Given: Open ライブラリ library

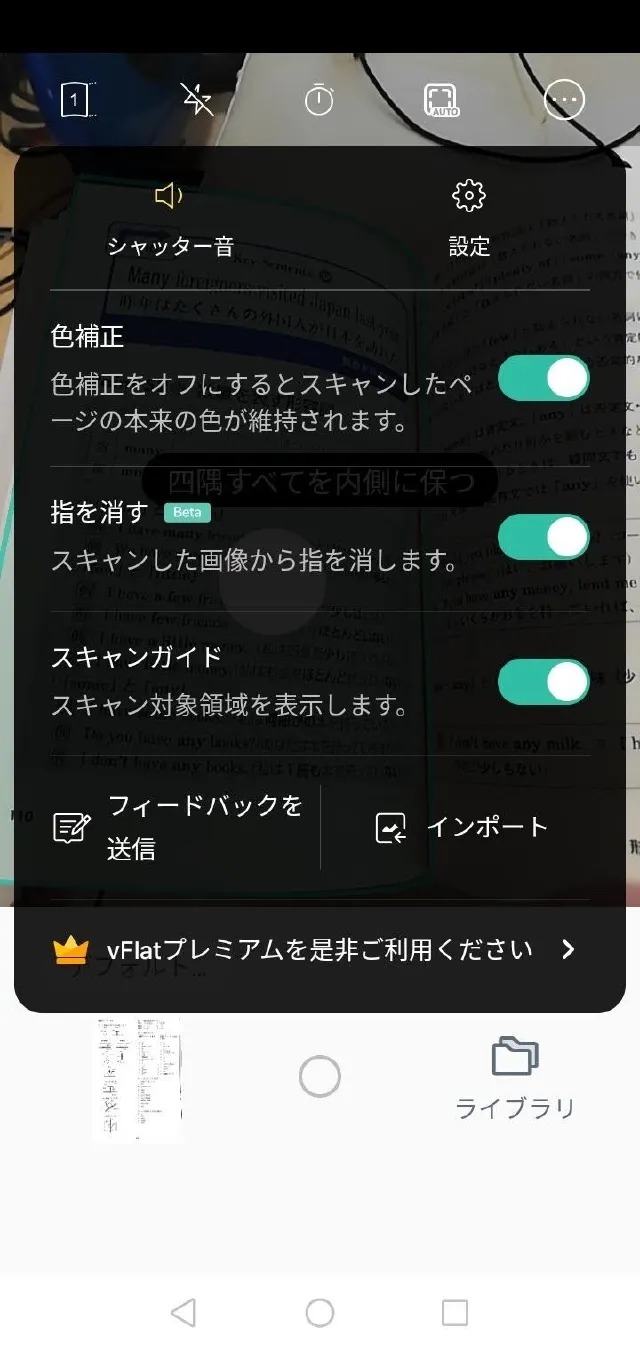Looking at the screenshot, I should point(515,1078).
